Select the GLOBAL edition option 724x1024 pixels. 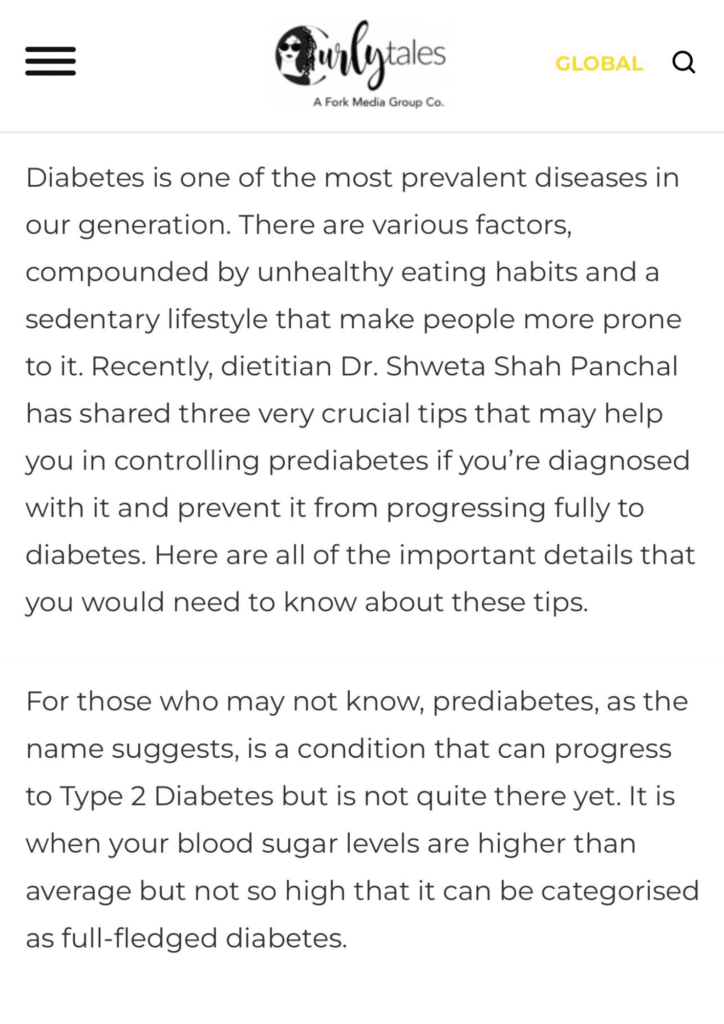[x=598, y=63]
